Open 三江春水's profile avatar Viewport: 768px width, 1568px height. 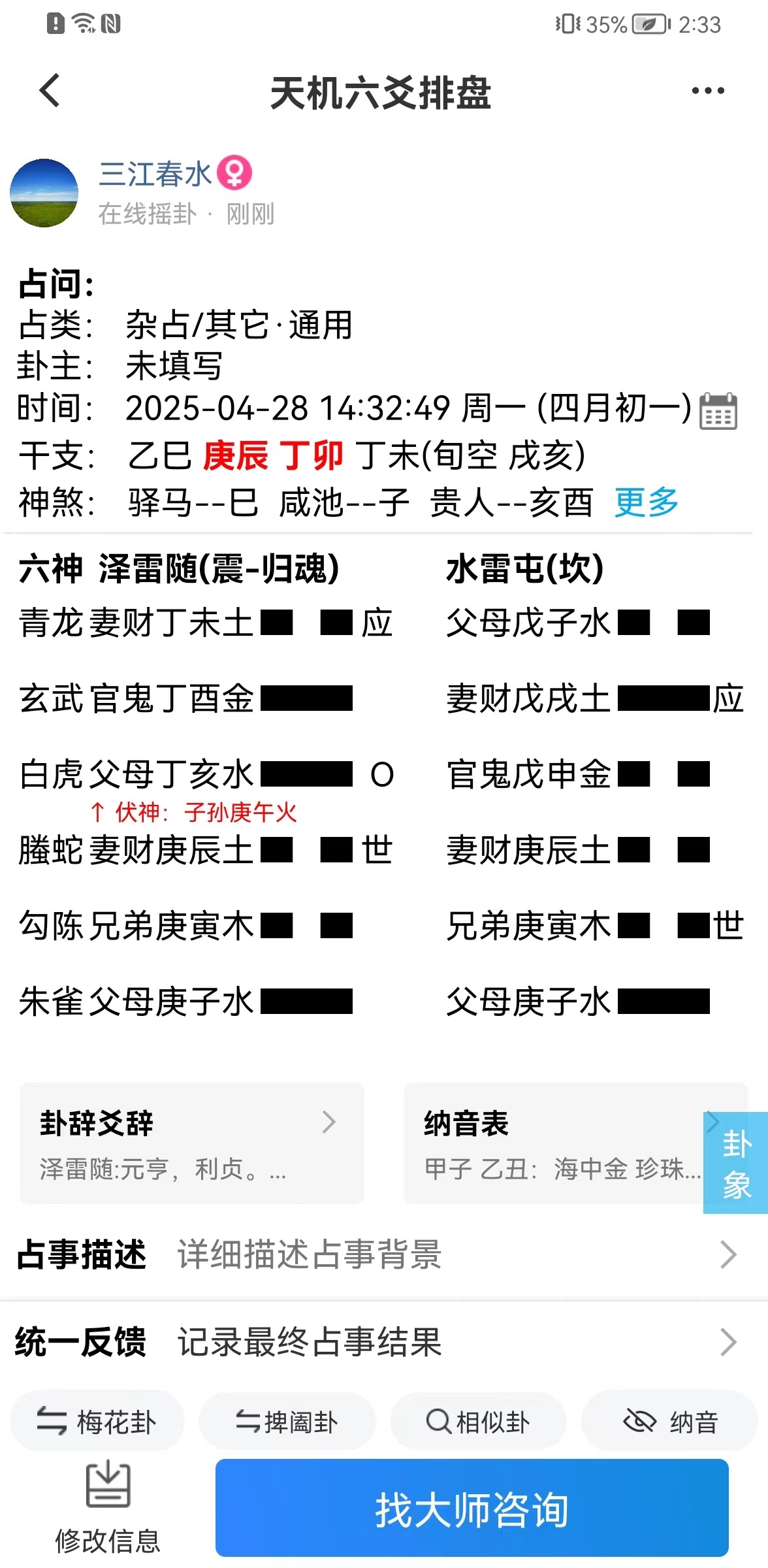(x=44, y=193)
